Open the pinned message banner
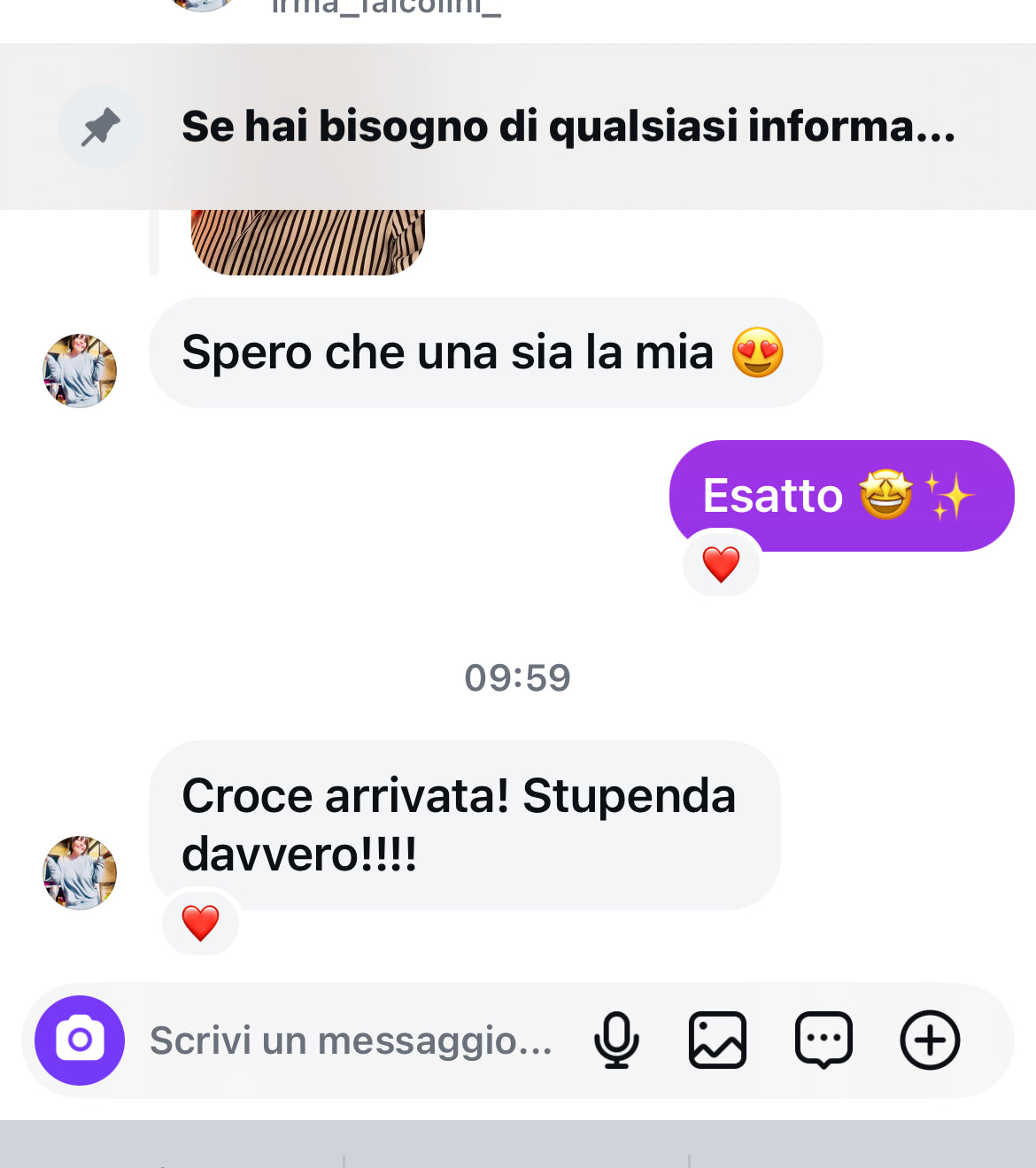Viewport: 1036px width, 1168px height. (x=567, y=127)
